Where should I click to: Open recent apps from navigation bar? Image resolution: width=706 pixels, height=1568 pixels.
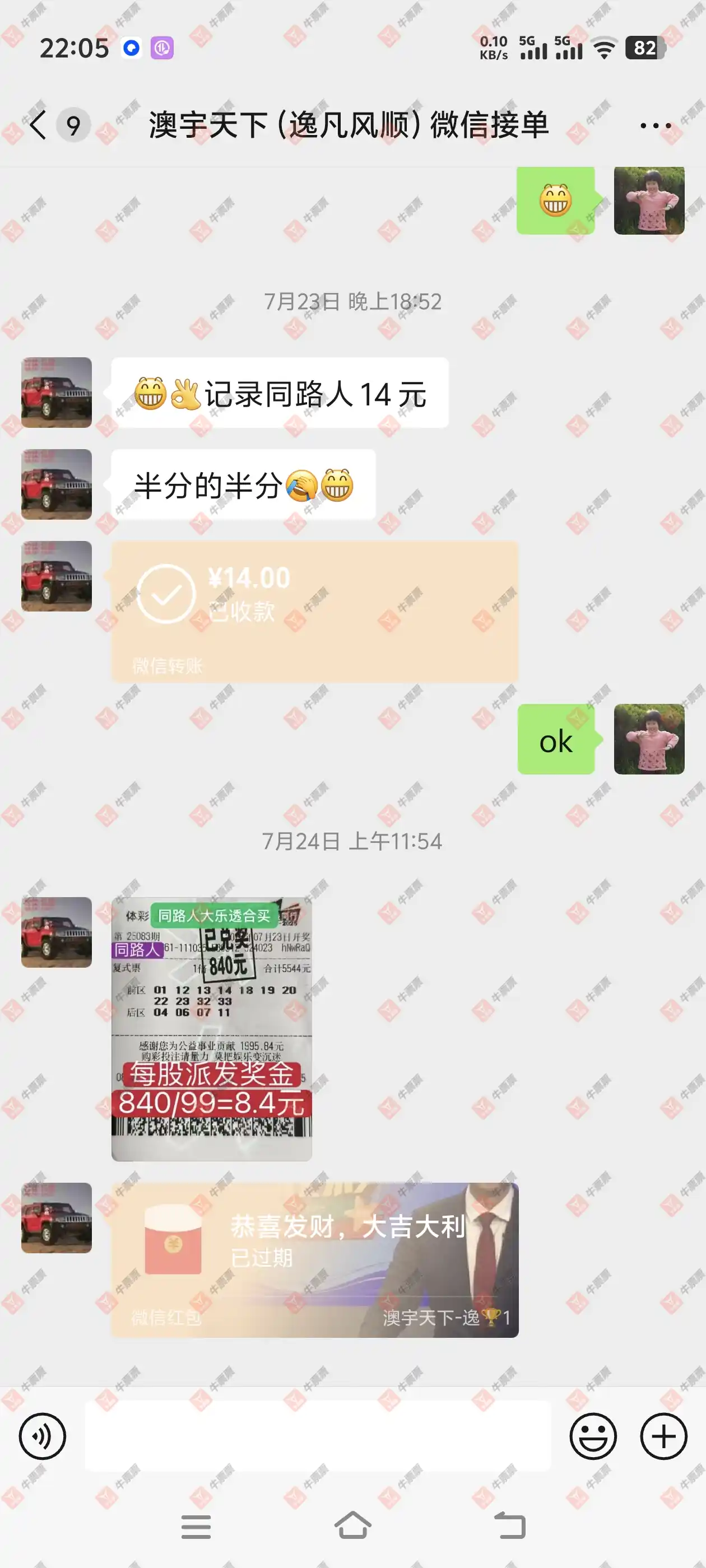coord(196,1526)
